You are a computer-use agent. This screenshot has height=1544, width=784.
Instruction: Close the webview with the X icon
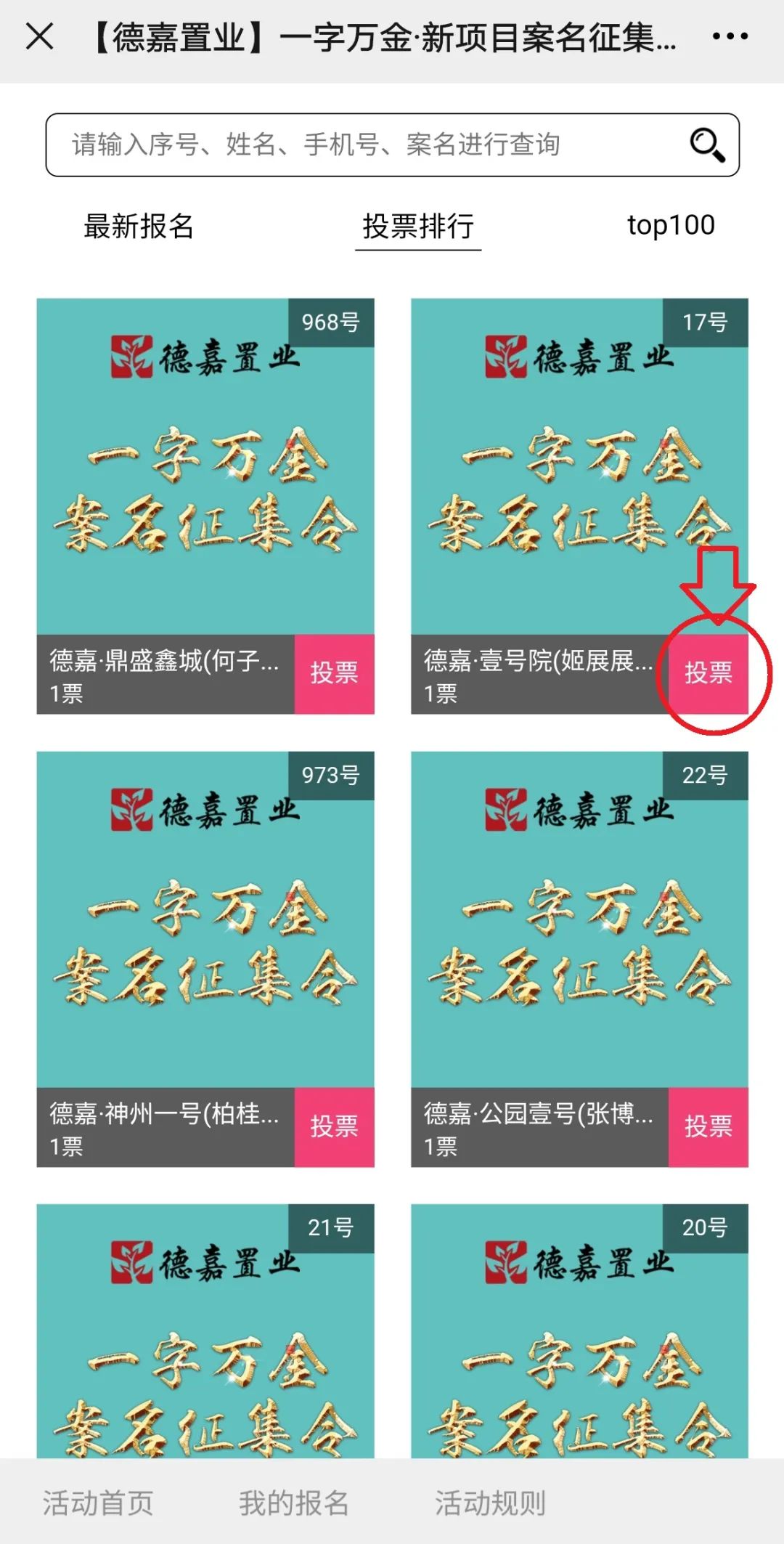coord(40,36)
